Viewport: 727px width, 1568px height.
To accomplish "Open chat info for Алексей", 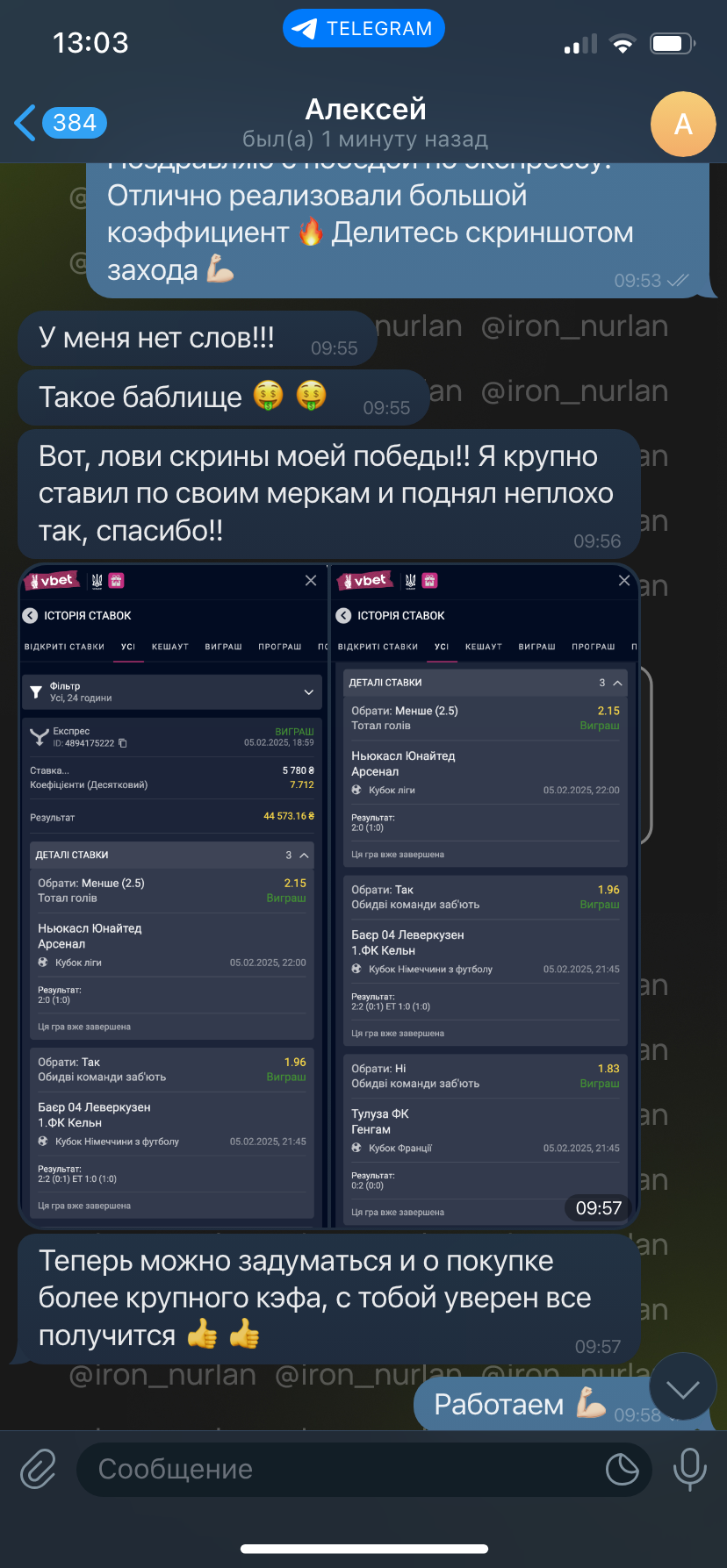I will [365, 123].
